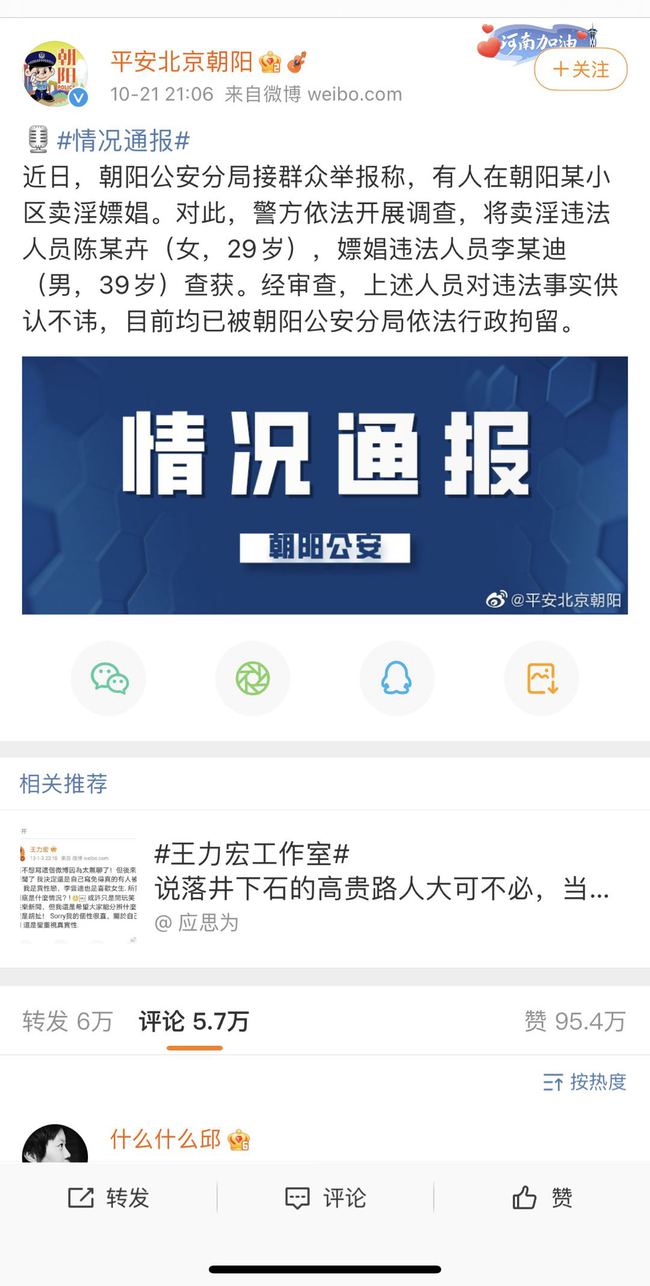Screen dimensions: 650x1286
Task: View the 情况通报 post image
Action: (324, 485)
